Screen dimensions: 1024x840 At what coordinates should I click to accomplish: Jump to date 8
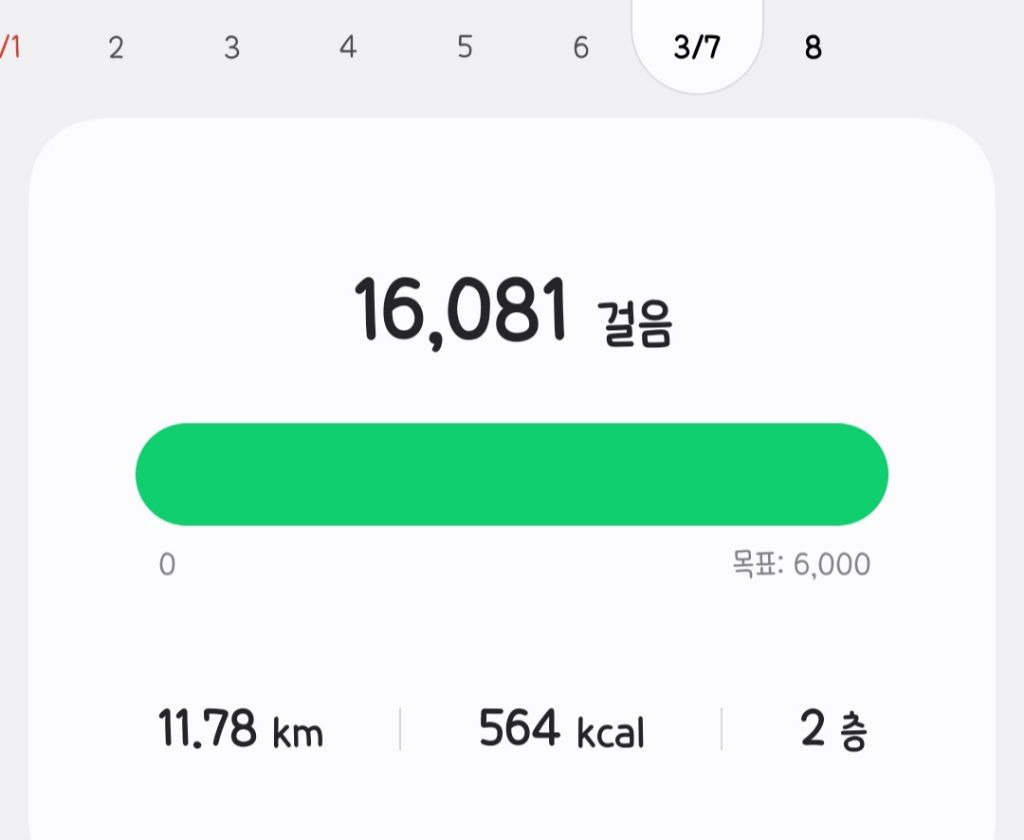[x=813, y=48]
